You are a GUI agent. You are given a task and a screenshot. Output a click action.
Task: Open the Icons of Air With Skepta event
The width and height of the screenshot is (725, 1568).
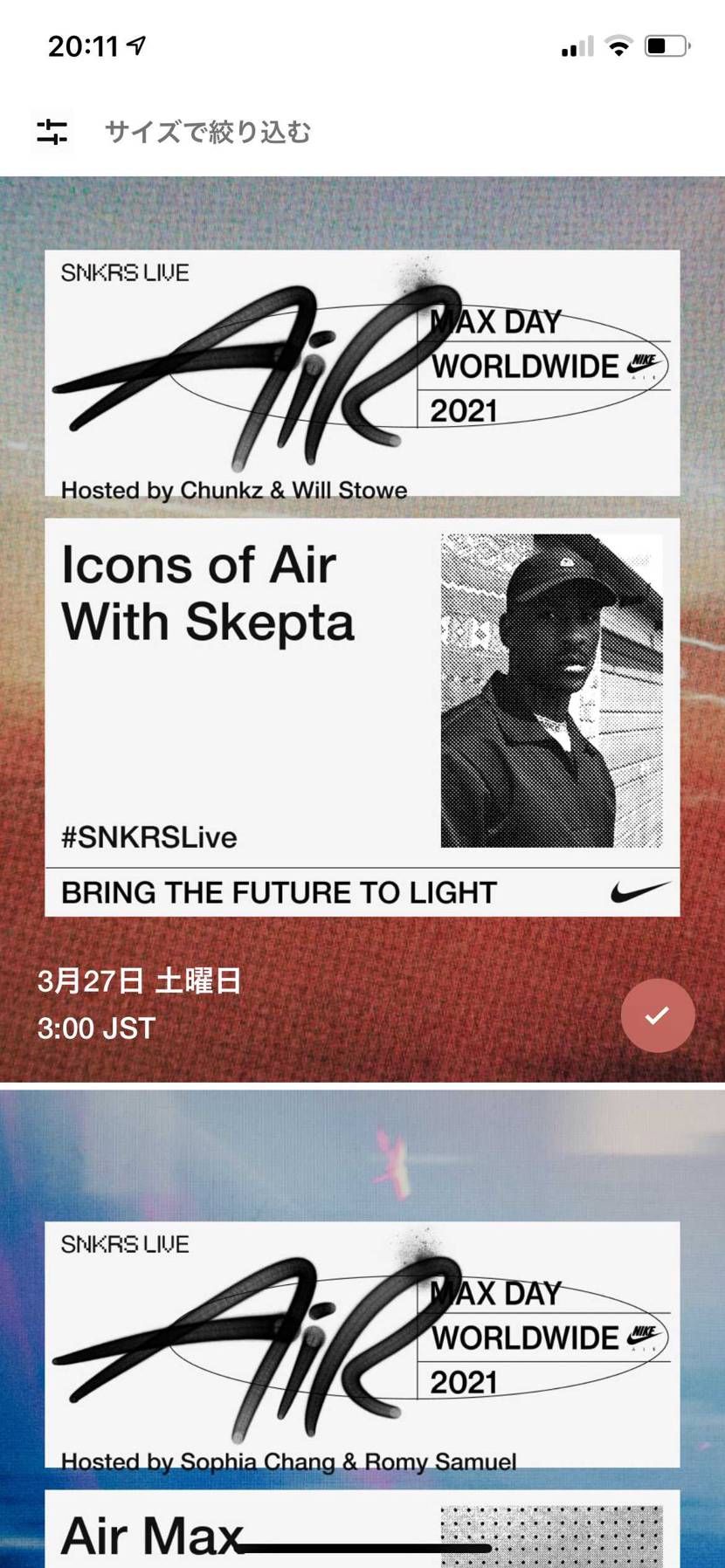coord(208,592)
